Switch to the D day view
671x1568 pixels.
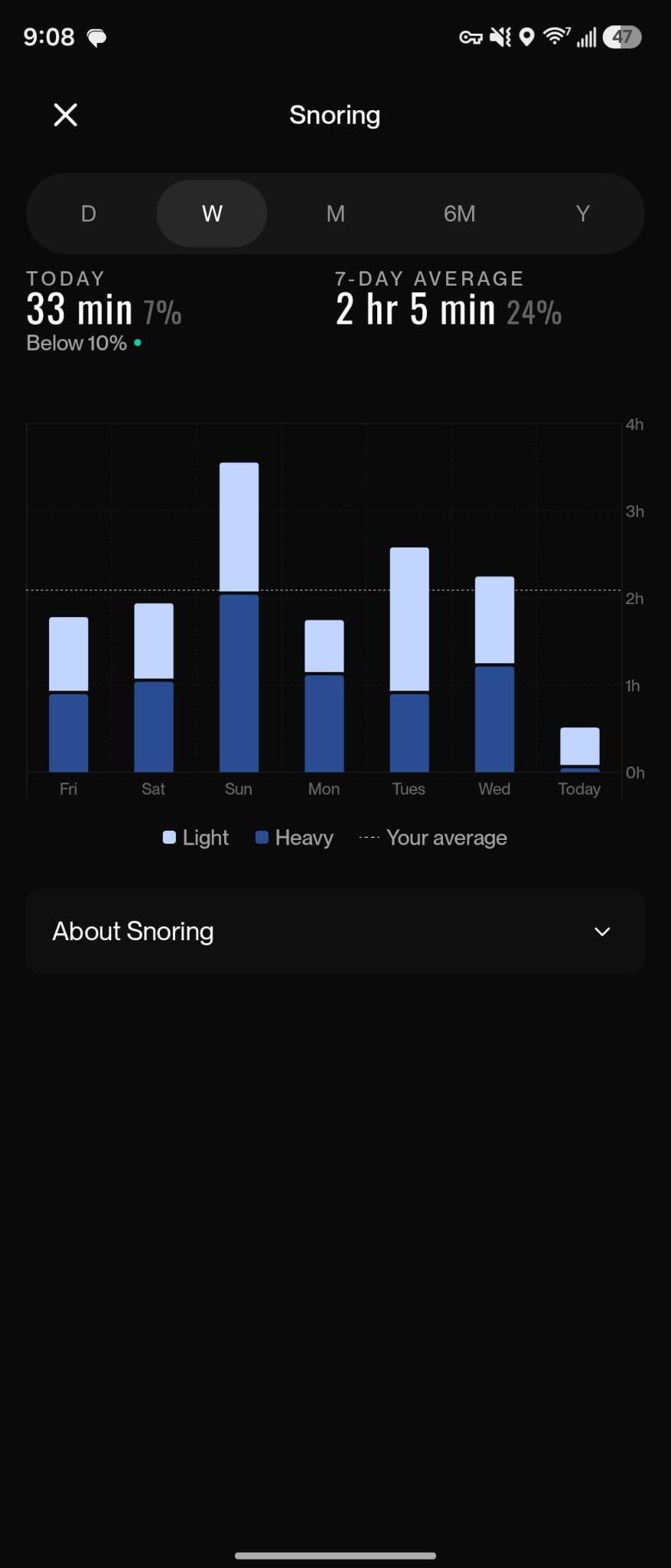[89, 214]
